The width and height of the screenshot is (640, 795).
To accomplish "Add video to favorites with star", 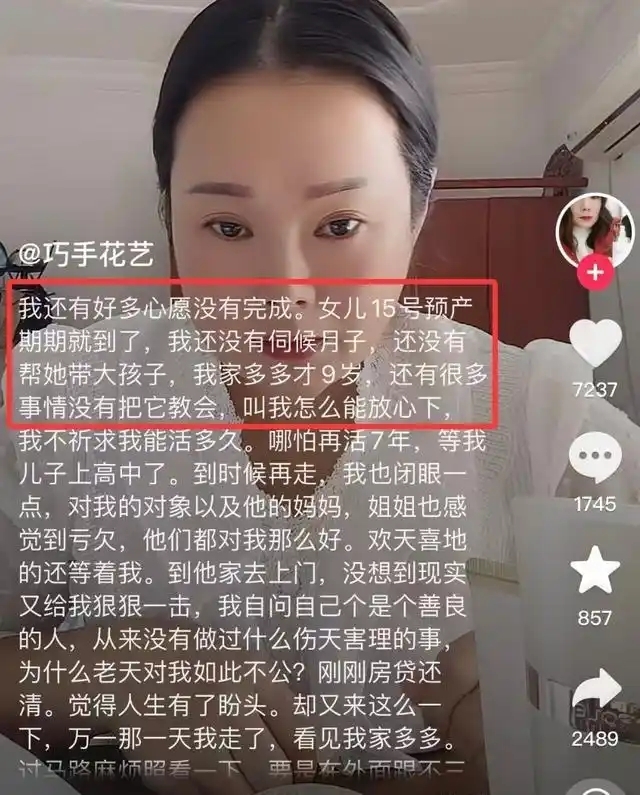I will pyautogui.click(x=595, y=571).
